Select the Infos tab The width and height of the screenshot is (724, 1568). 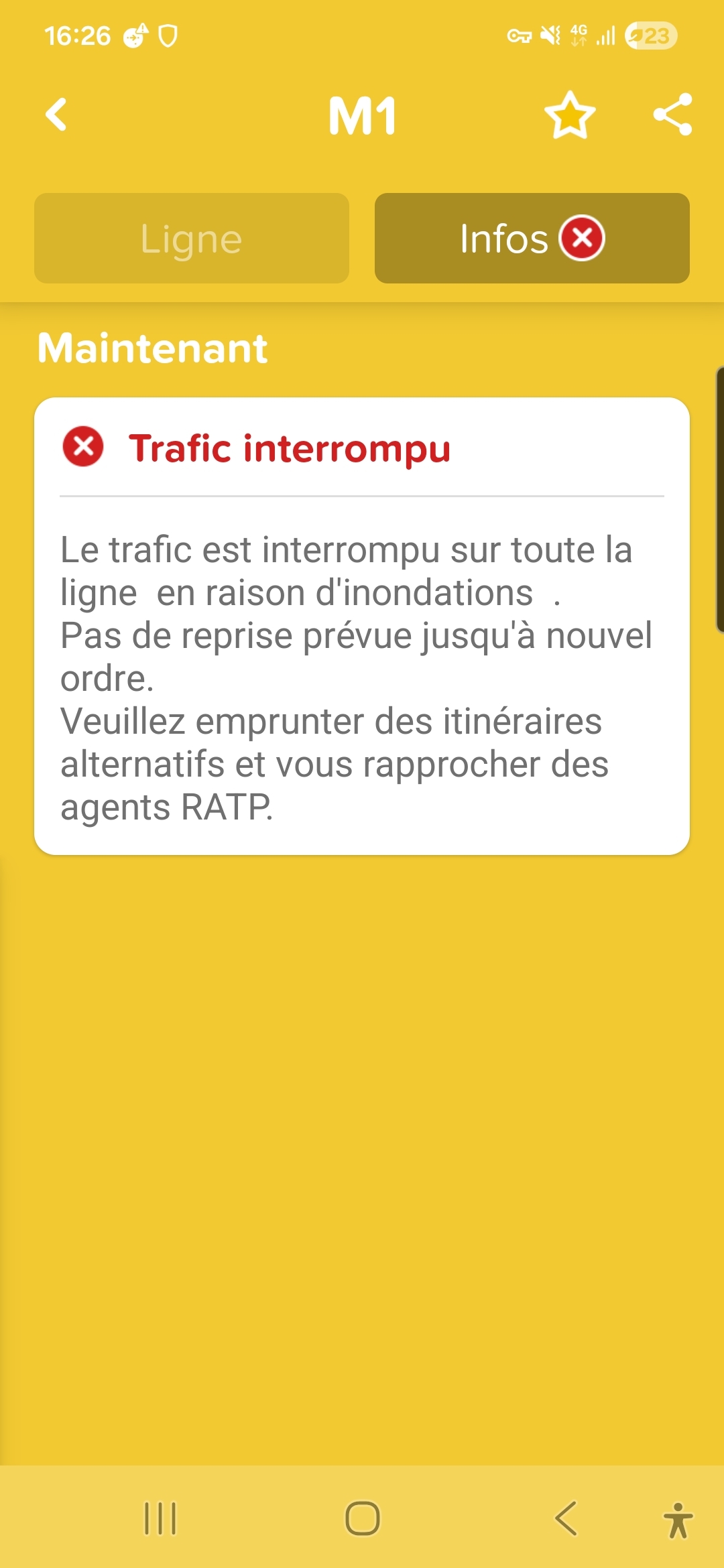pos(532,239)
